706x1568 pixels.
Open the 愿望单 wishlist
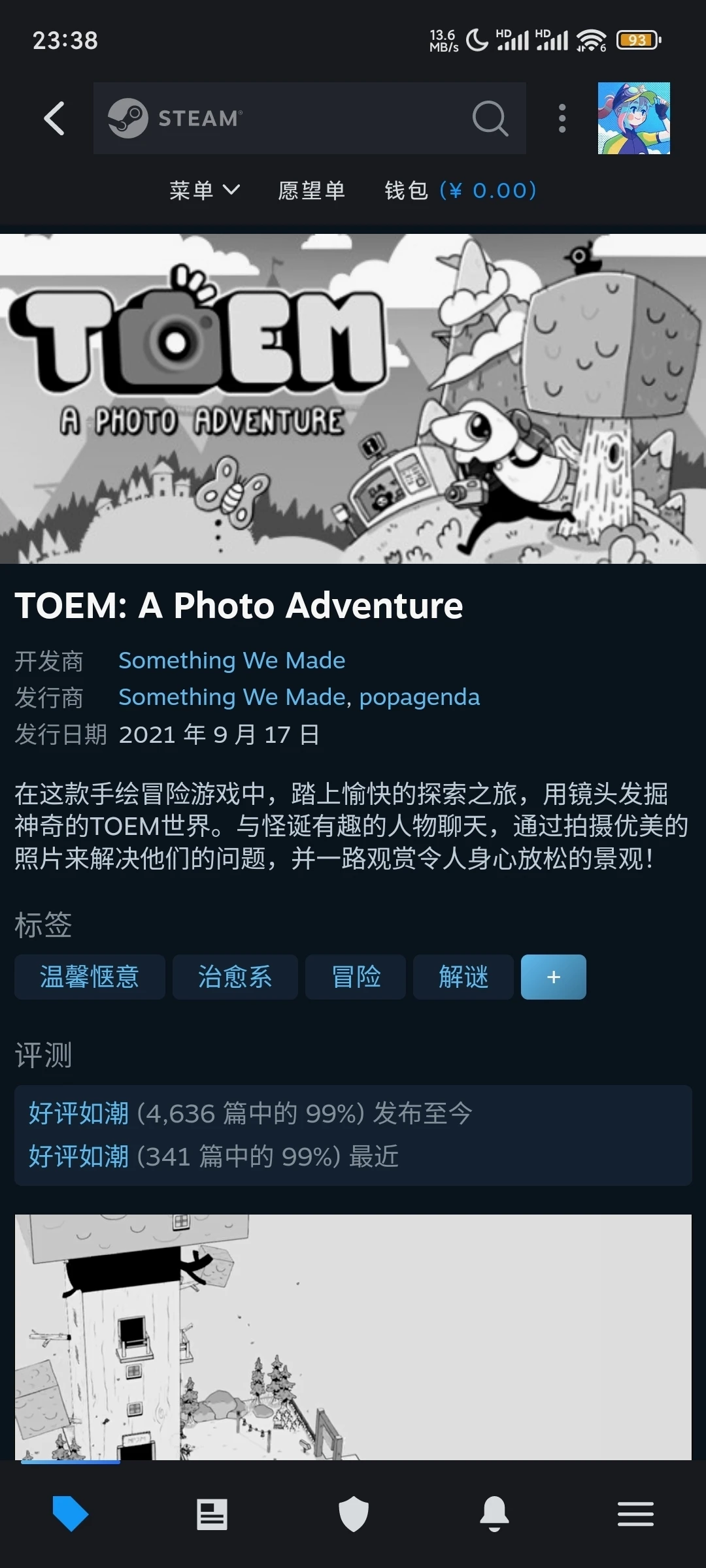click(312, 190)
